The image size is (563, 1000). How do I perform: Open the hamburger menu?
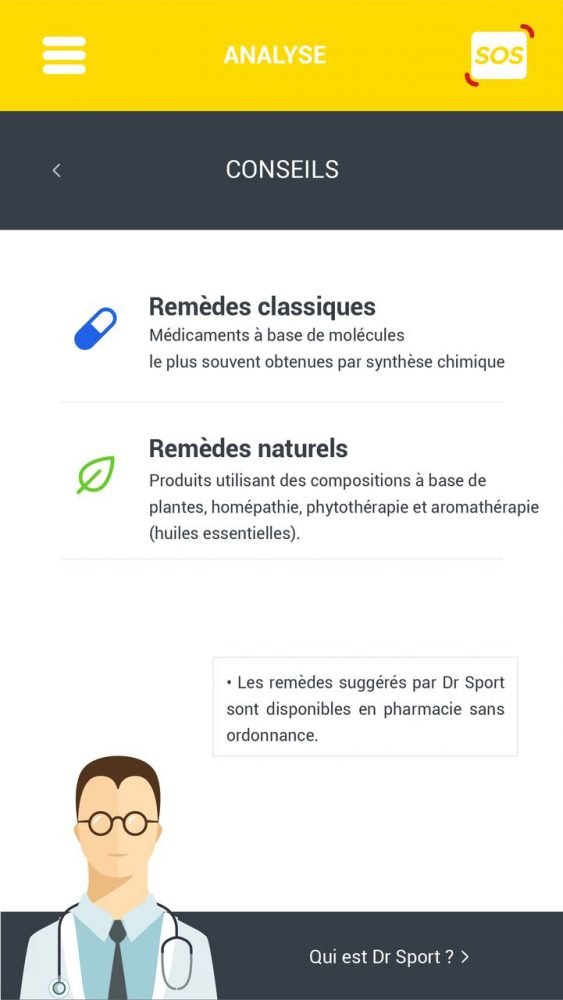(64, 55)
